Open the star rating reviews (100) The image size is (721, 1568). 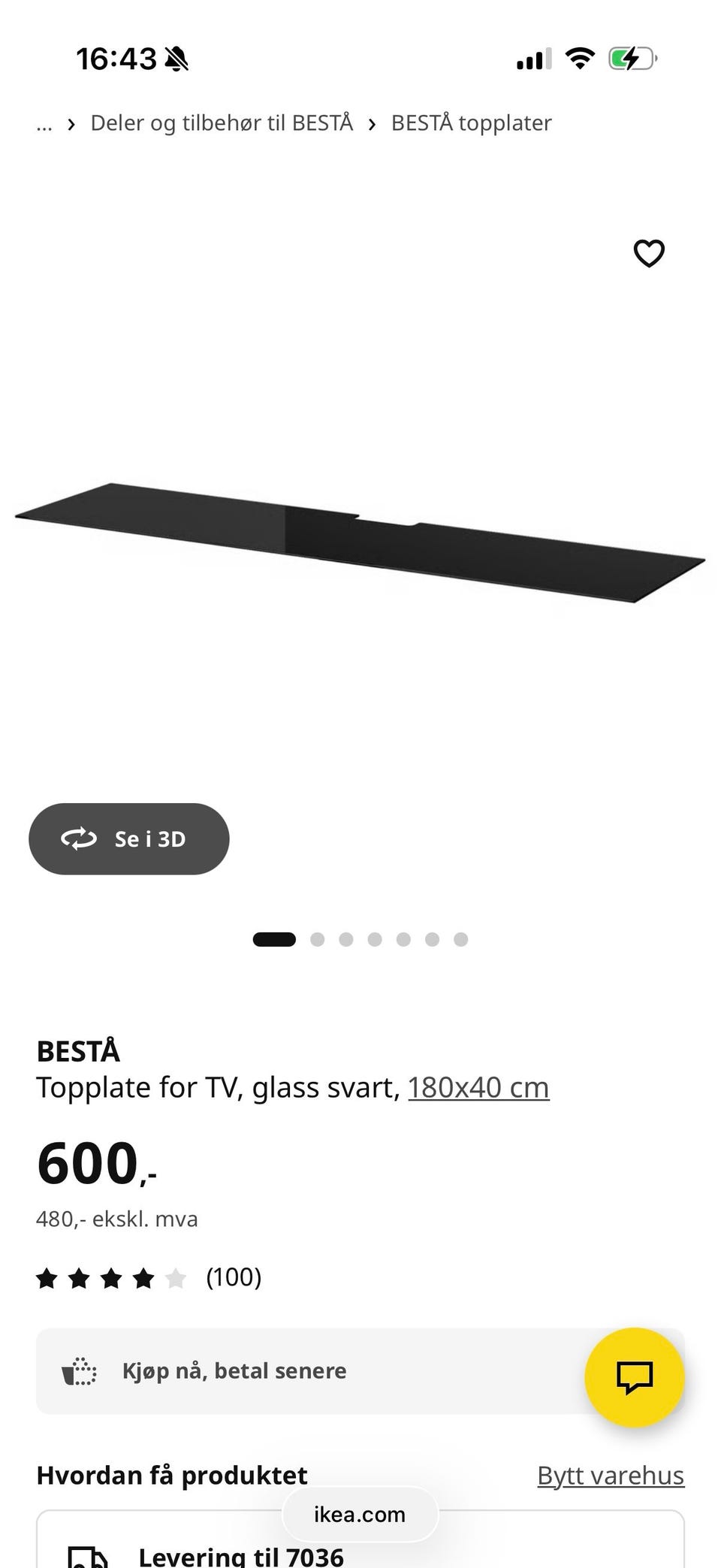(x=149, y=1277)
